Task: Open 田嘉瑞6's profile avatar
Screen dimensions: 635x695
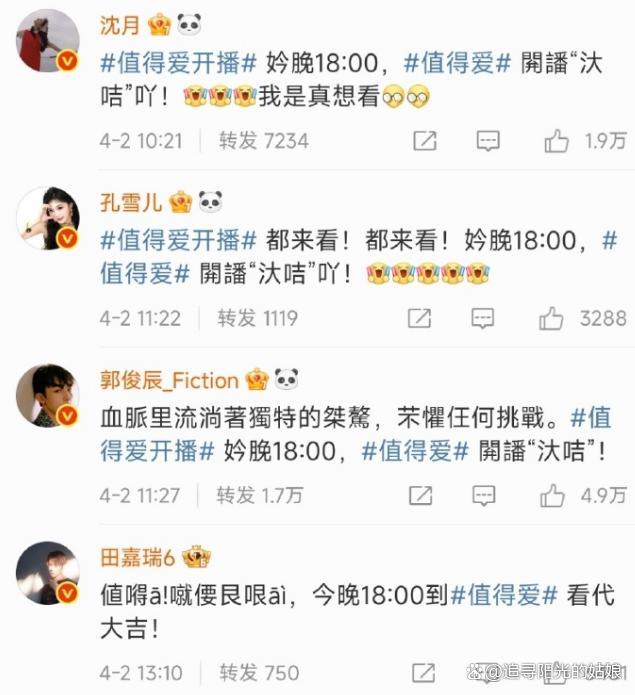Action: coord(47,574)
